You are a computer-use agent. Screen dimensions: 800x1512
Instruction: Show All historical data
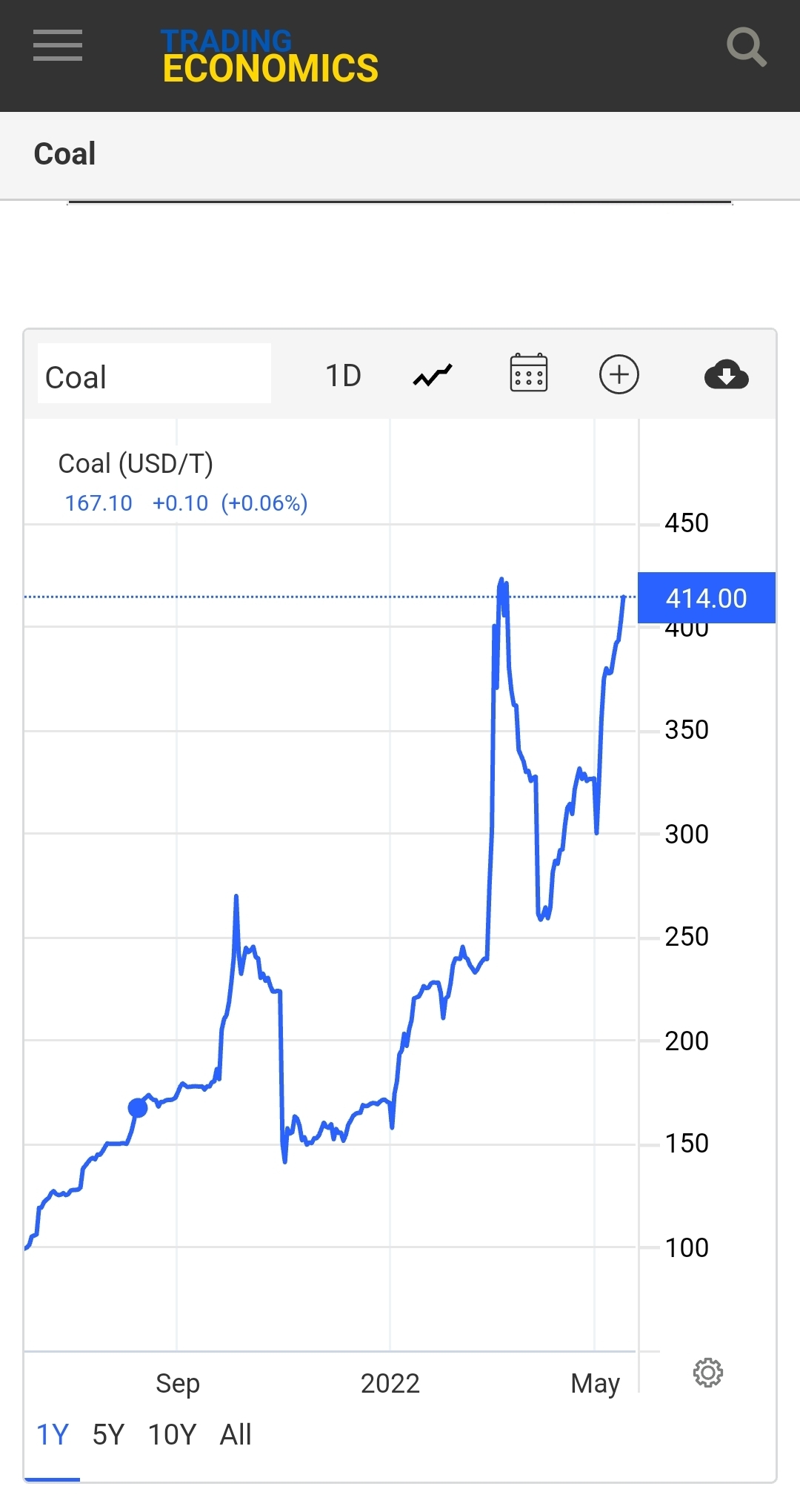pos(236,1435)
